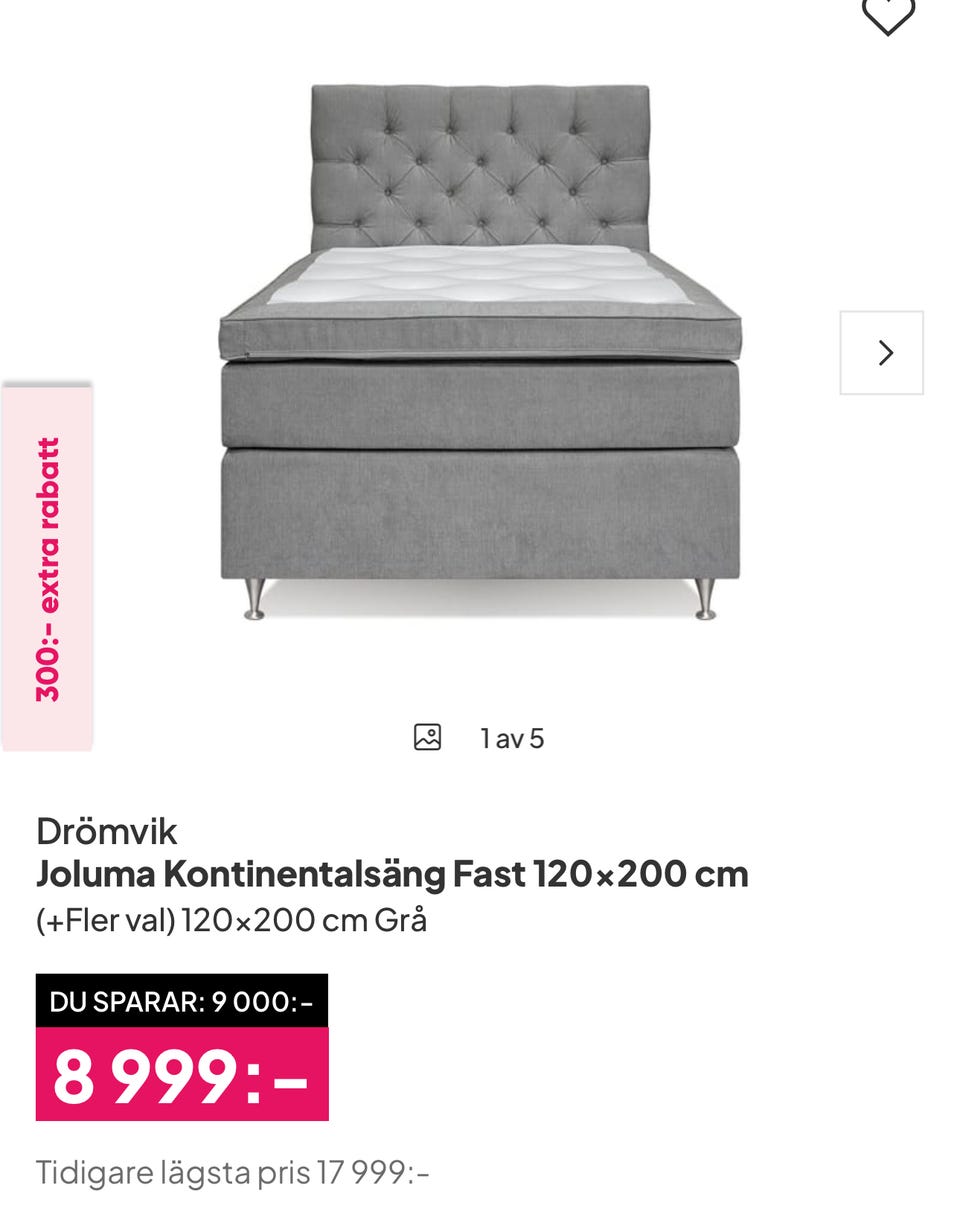Click the 1 av 5 image counter
The image size is (960, 1226).
tap(512, 737)
